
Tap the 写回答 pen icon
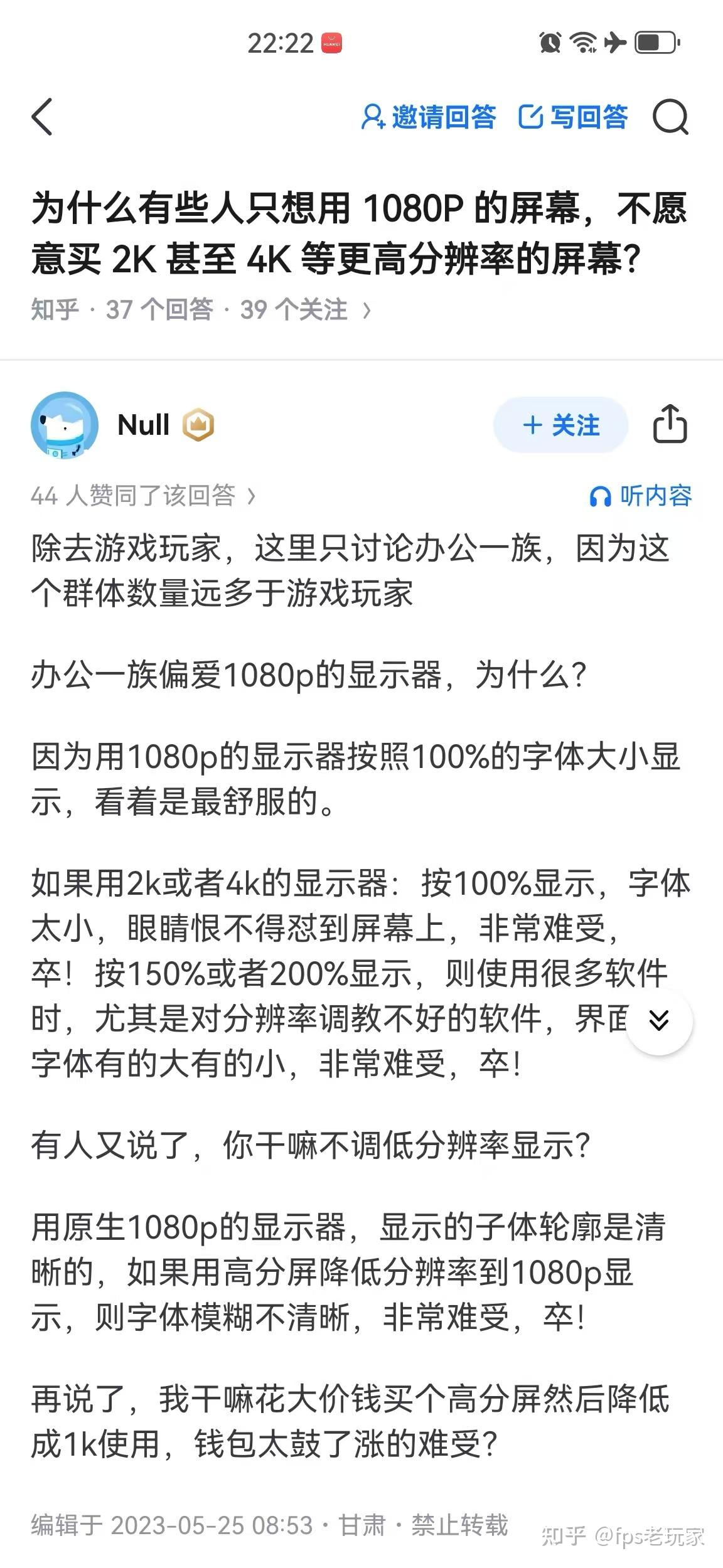[x=532, y=117]
